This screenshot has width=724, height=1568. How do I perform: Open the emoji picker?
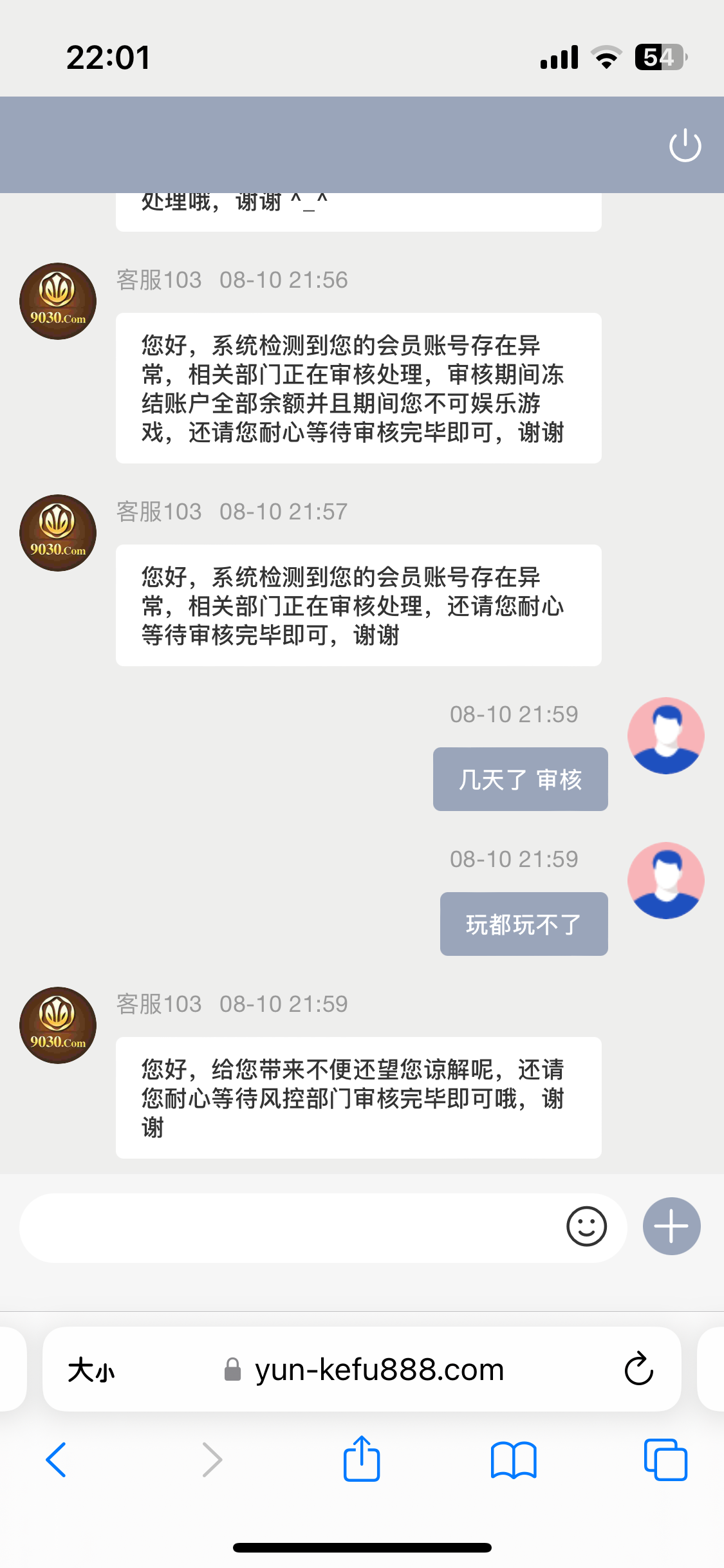tap(586, 1227)
